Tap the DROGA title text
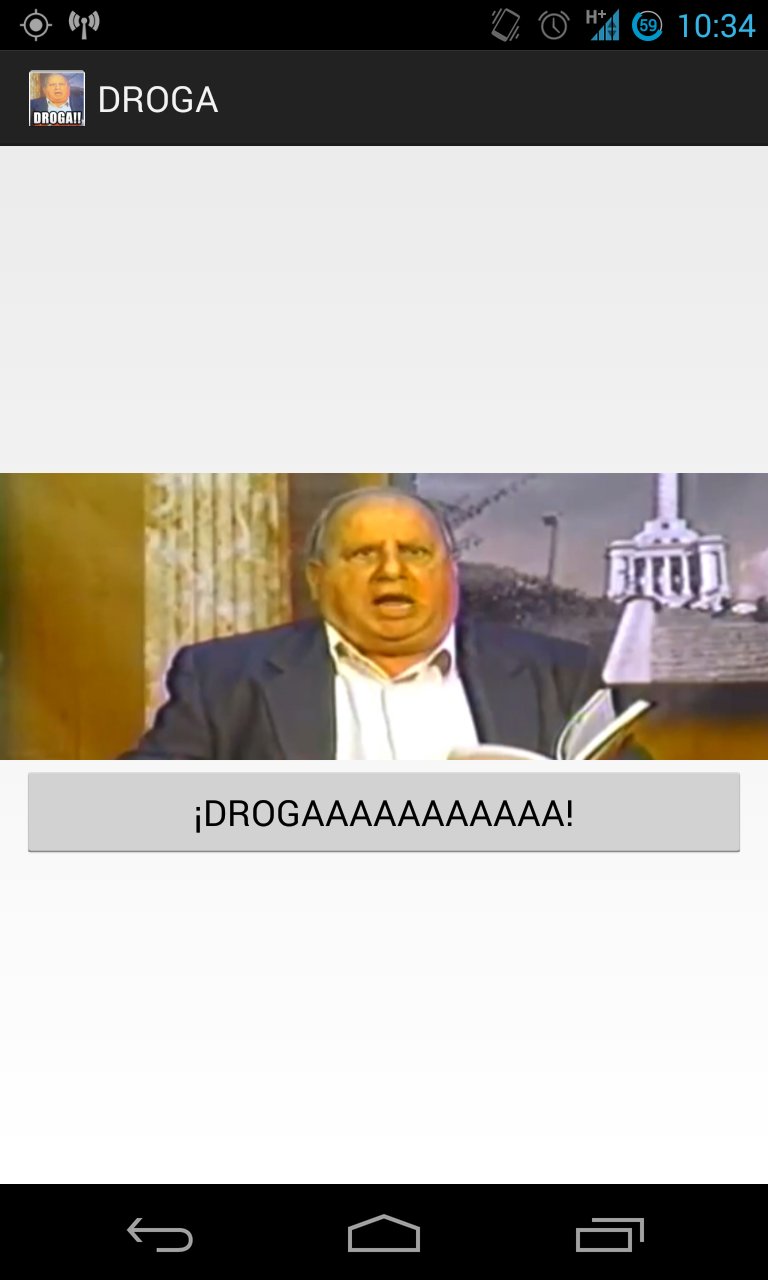 (x=159, y=99)
